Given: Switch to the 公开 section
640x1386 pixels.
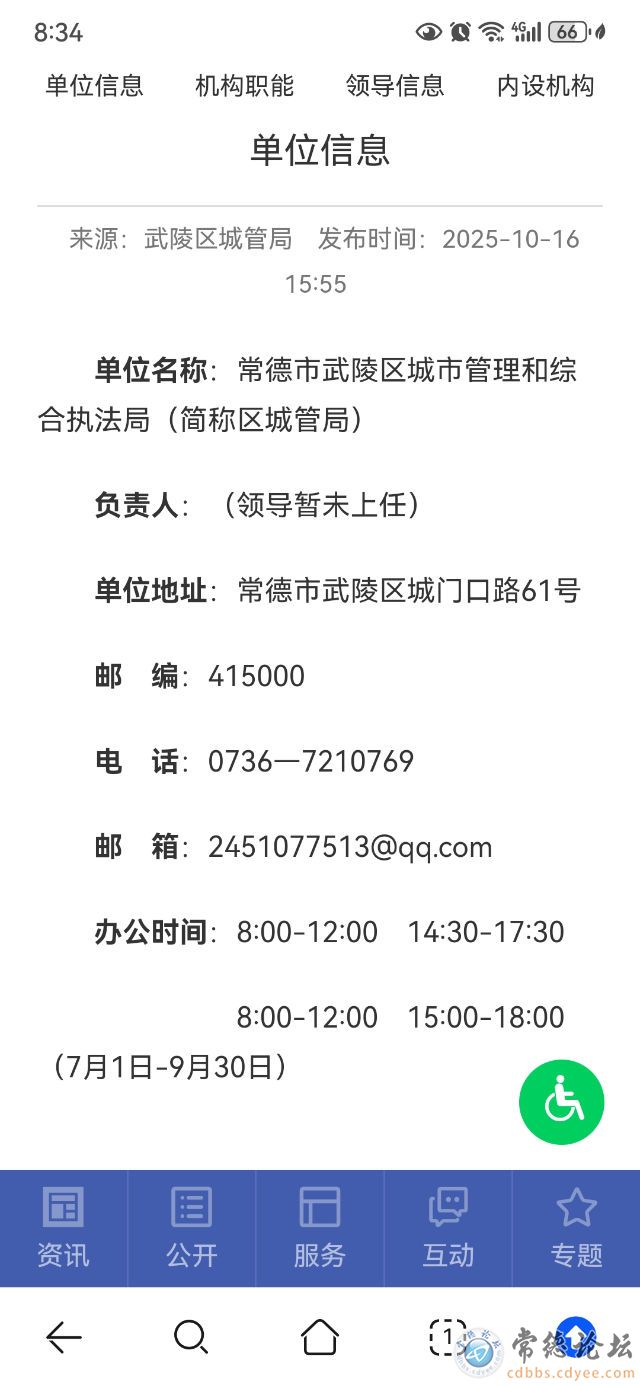Looking at the screenshot, I should (191, 1228).
